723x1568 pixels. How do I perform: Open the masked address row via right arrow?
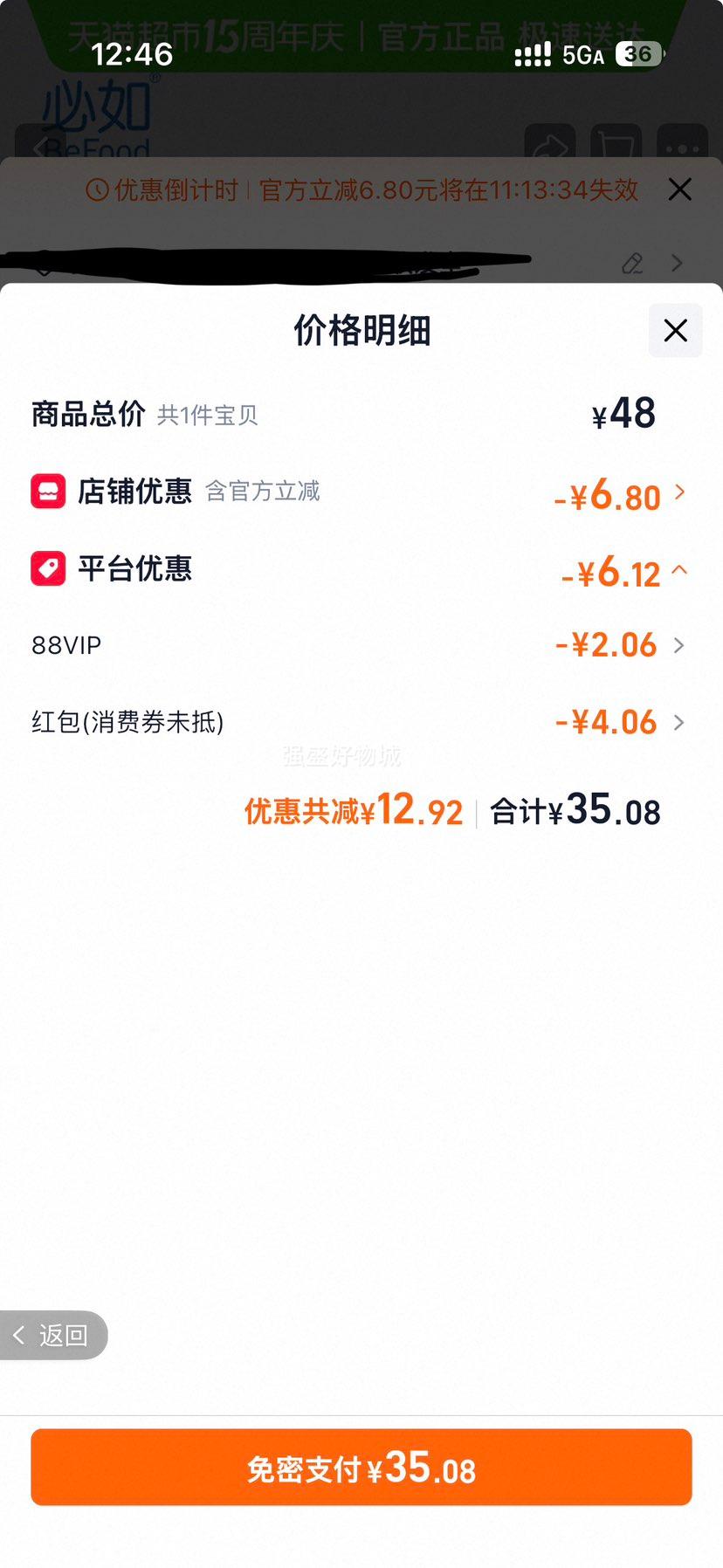pos(677,263)
